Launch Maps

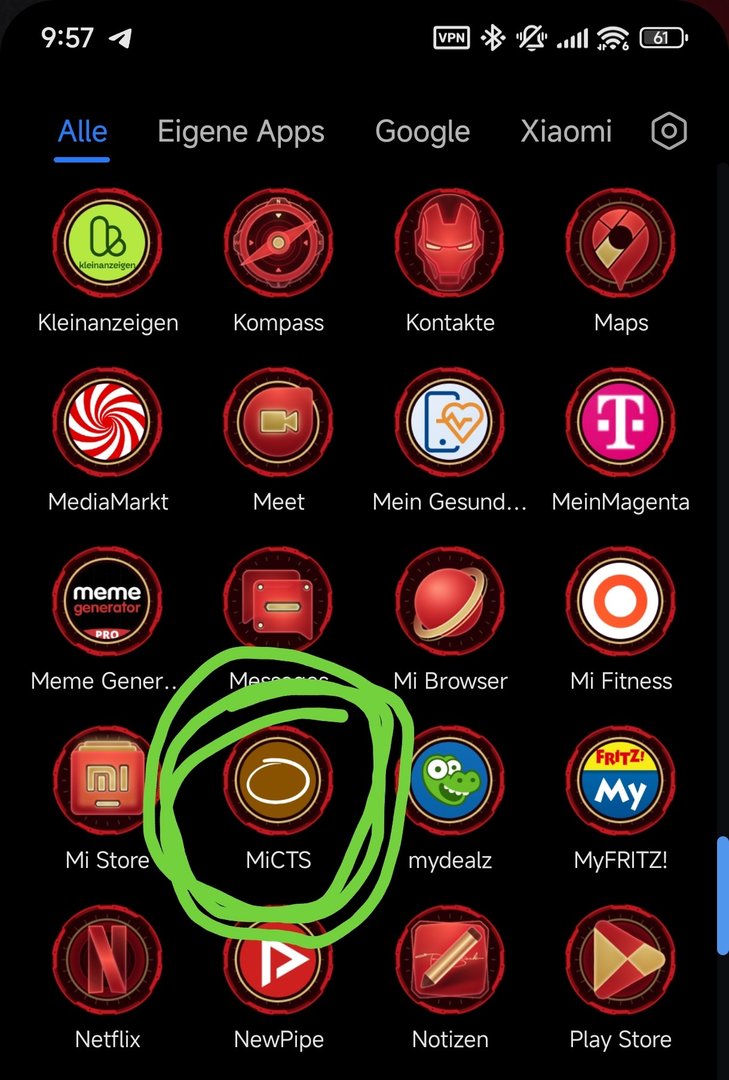621,244
